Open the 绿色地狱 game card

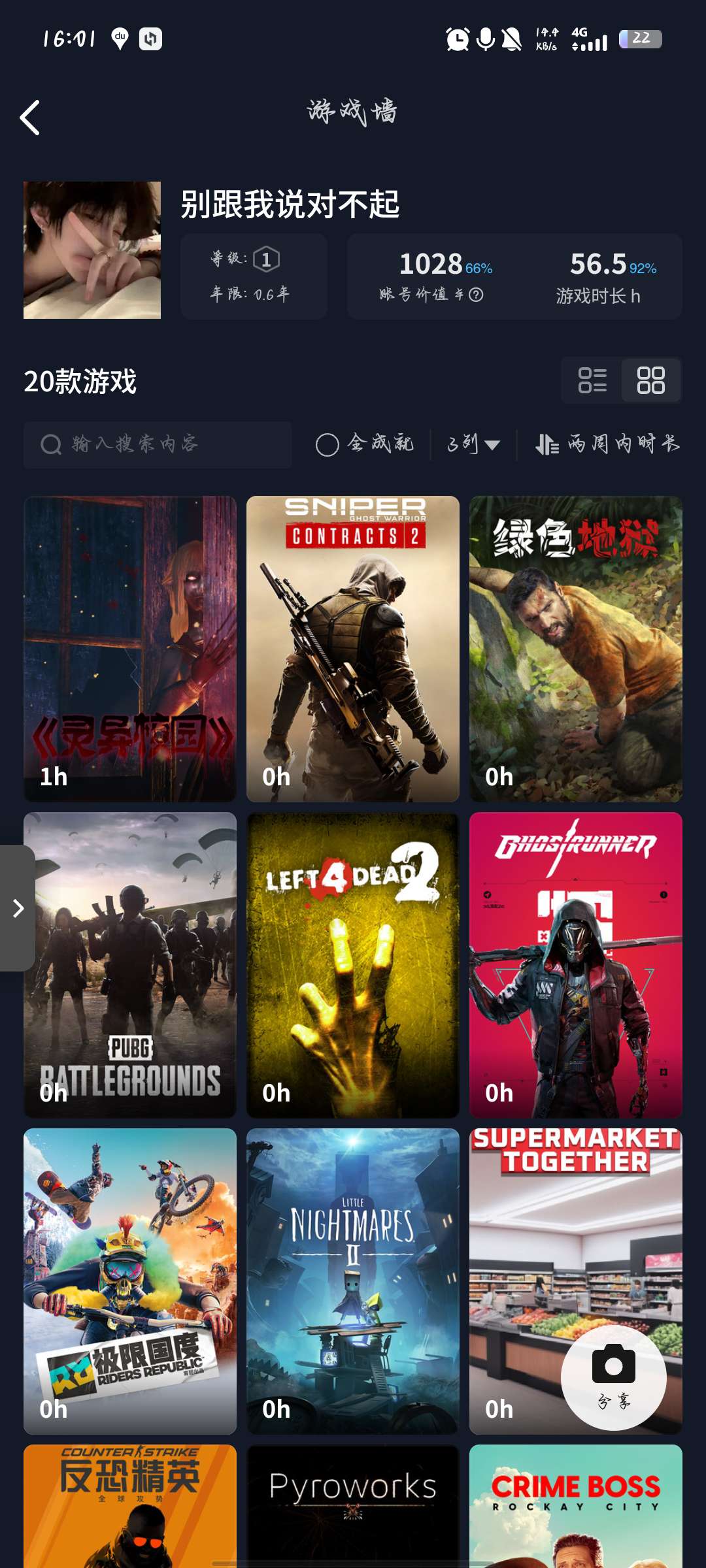(x=576, y=649)
